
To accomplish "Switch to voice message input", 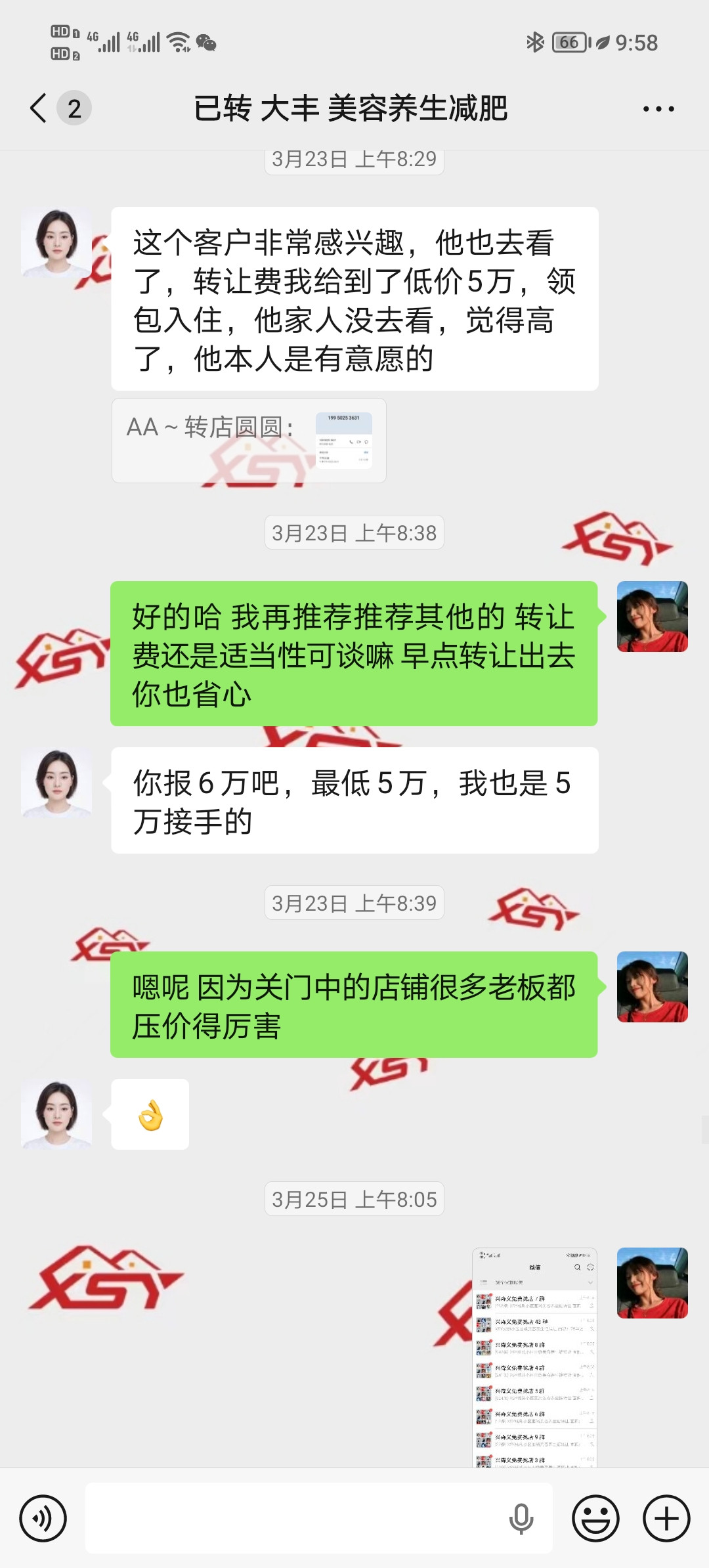I will [x=43, y=1518].
